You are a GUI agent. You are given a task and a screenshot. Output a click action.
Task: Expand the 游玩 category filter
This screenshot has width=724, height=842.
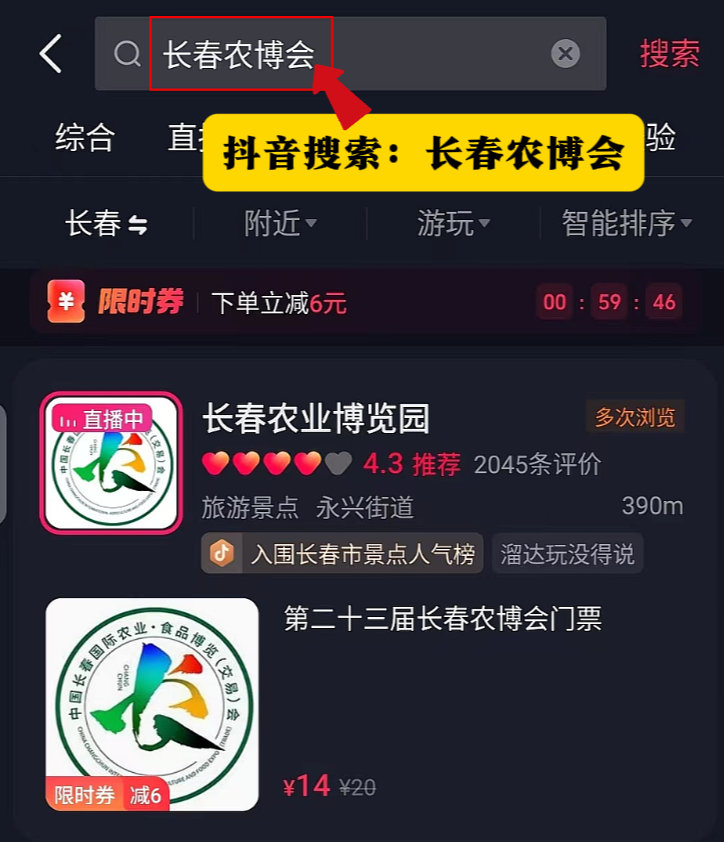coord(453,223)
